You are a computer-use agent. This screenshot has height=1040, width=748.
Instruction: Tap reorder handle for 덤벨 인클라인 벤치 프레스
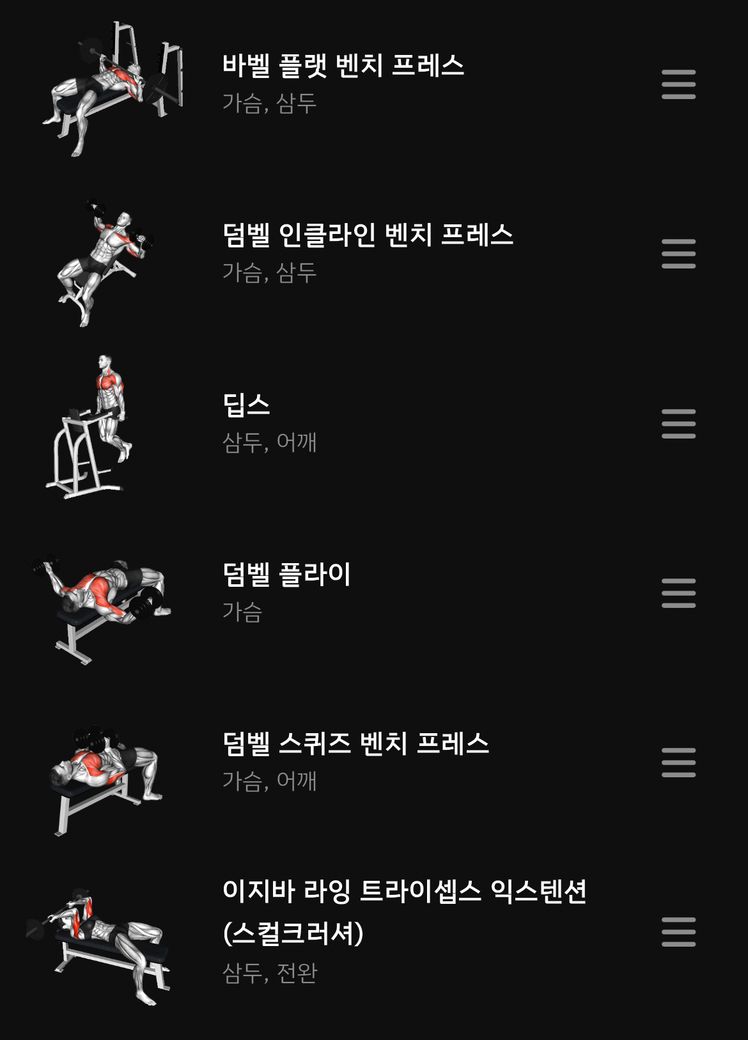click(678, 254)
